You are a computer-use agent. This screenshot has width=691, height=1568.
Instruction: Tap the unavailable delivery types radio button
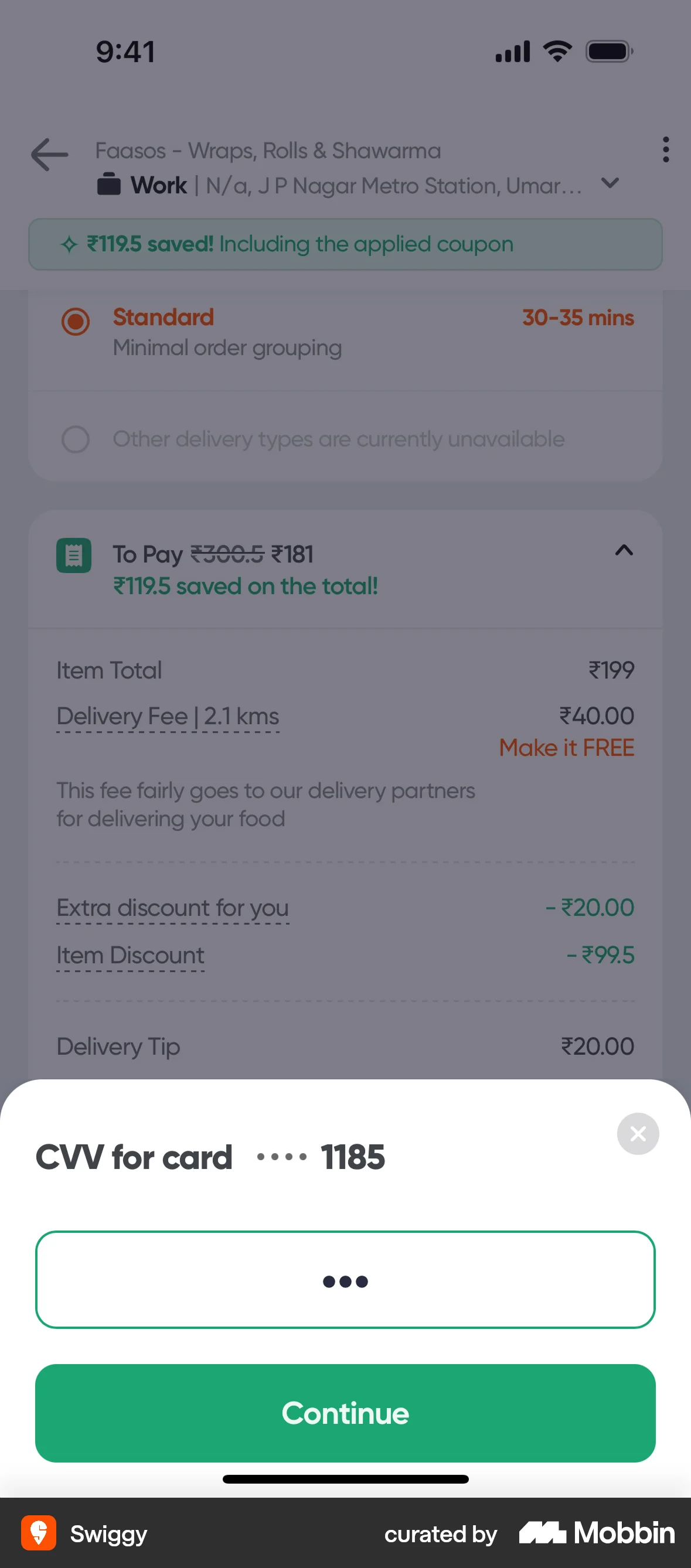coord(75,439)
